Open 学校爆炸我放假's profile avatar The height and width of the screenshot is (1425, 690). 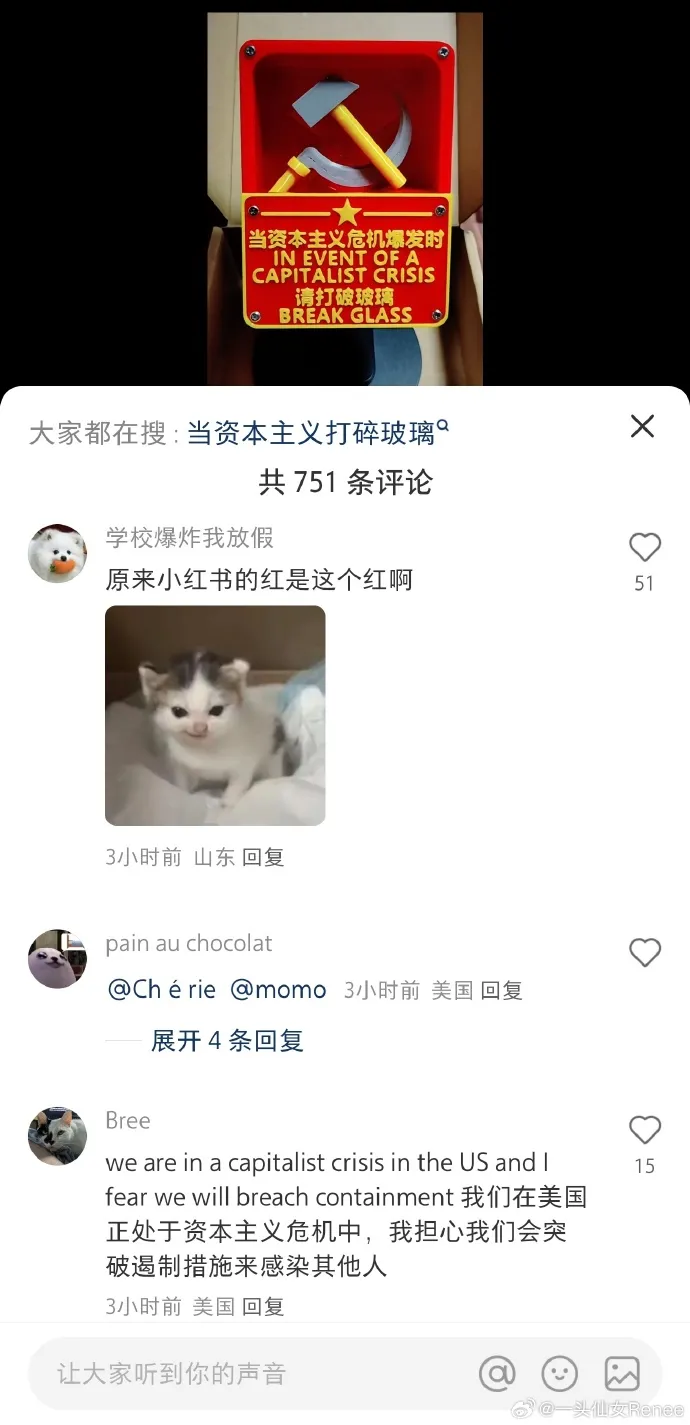(x=57, y=553)
